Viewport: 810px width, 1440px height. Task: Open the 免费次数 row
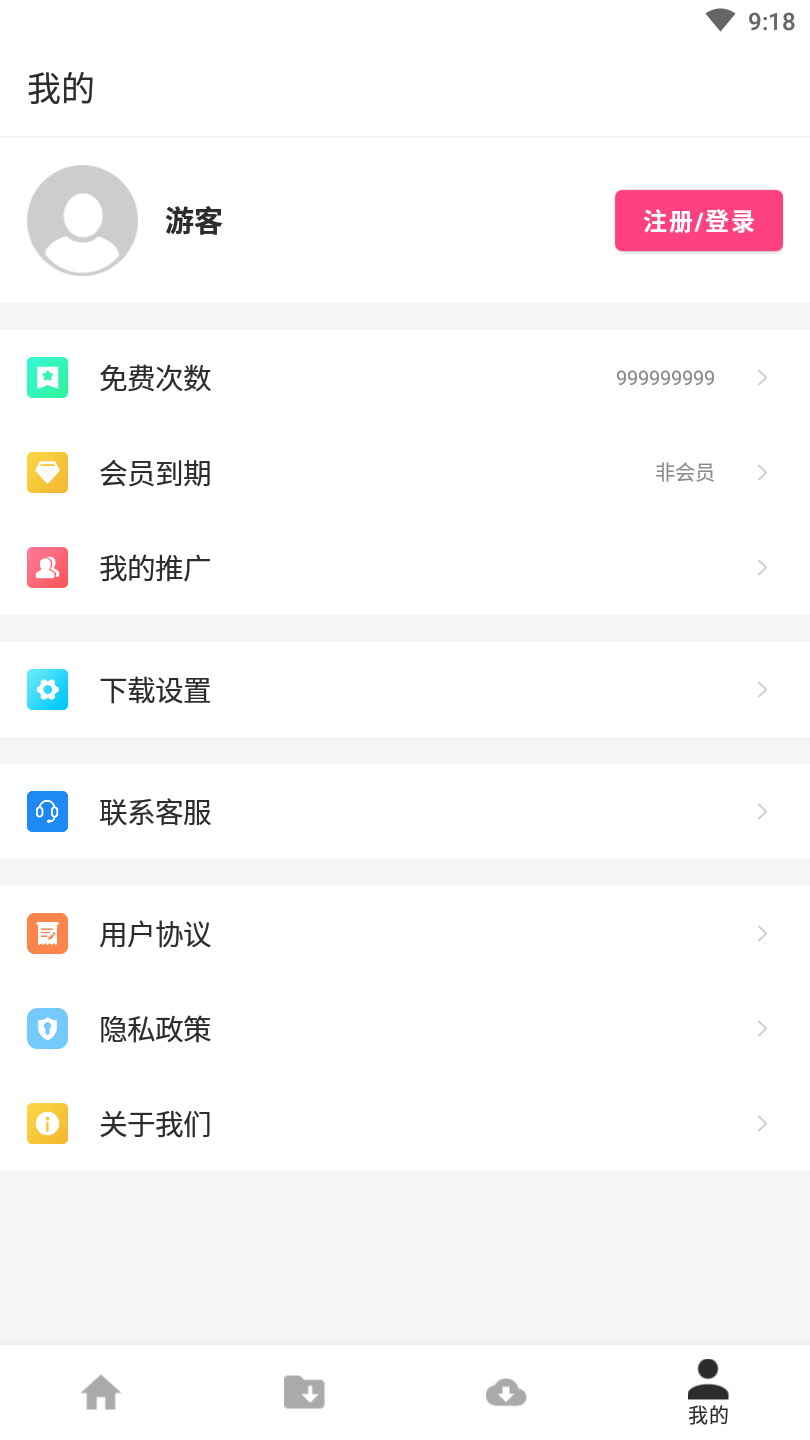pyautogui.click(x=405, y=378)
